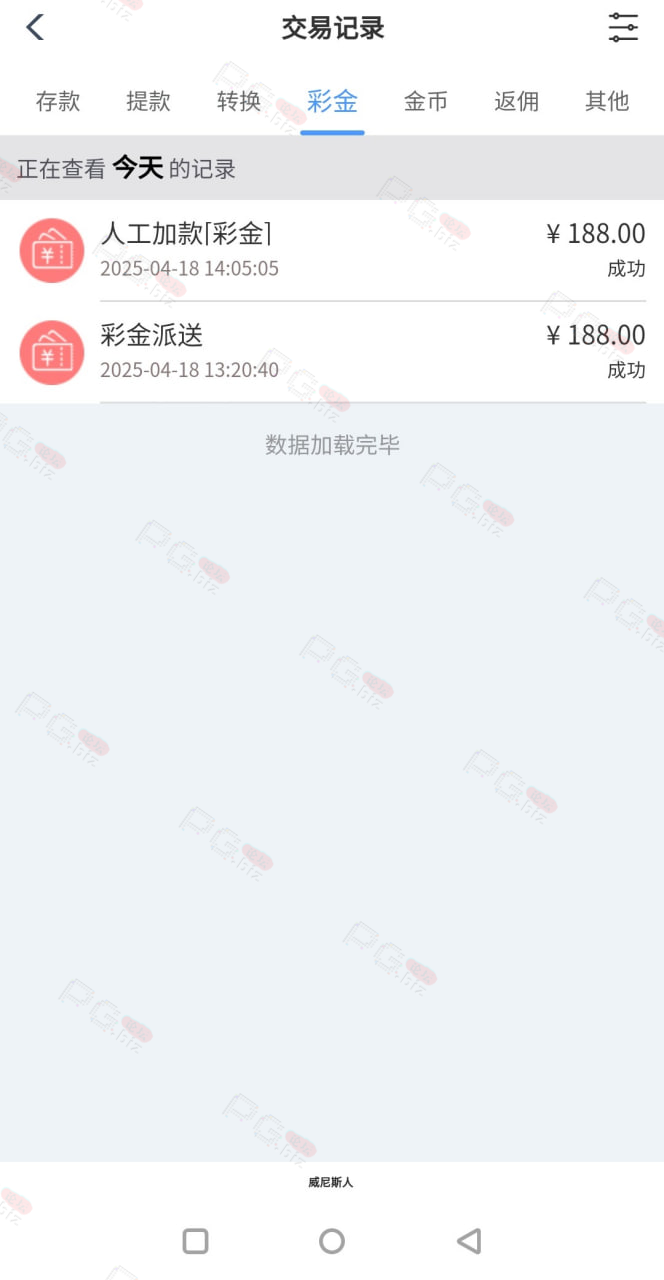Switch to the 提款 tab
Image resolution: width=664 pixels, height=1280 pixels.
point(149,101)
